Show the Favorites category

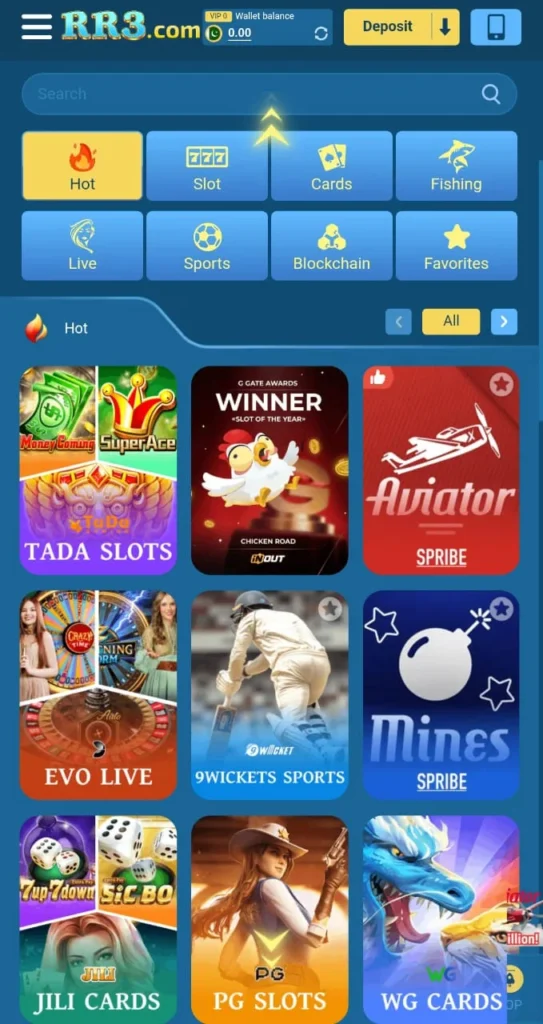[x=456, y=246]
